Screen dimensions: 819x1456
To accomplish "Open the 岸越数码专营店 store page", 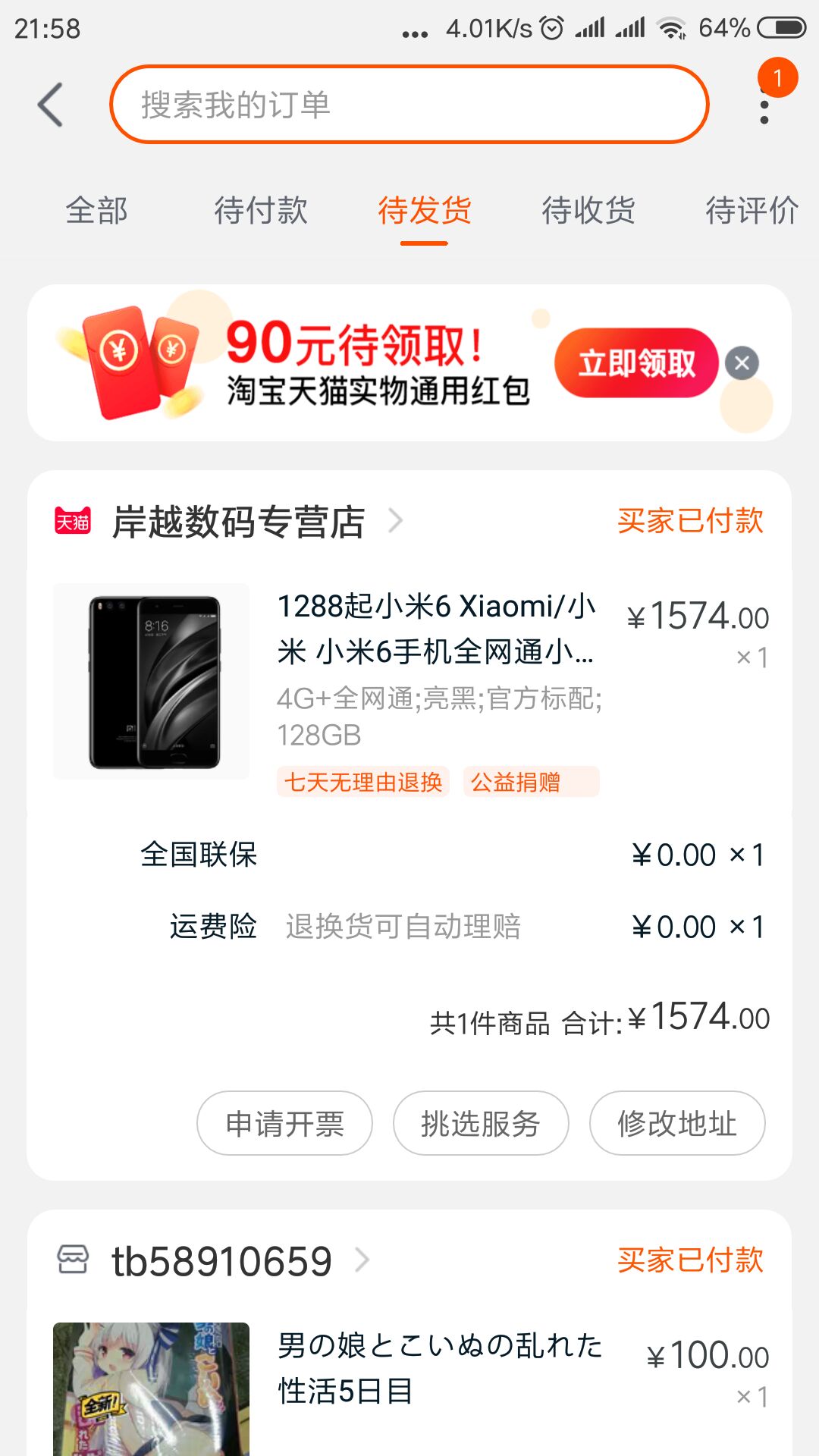I will [238, 522].
